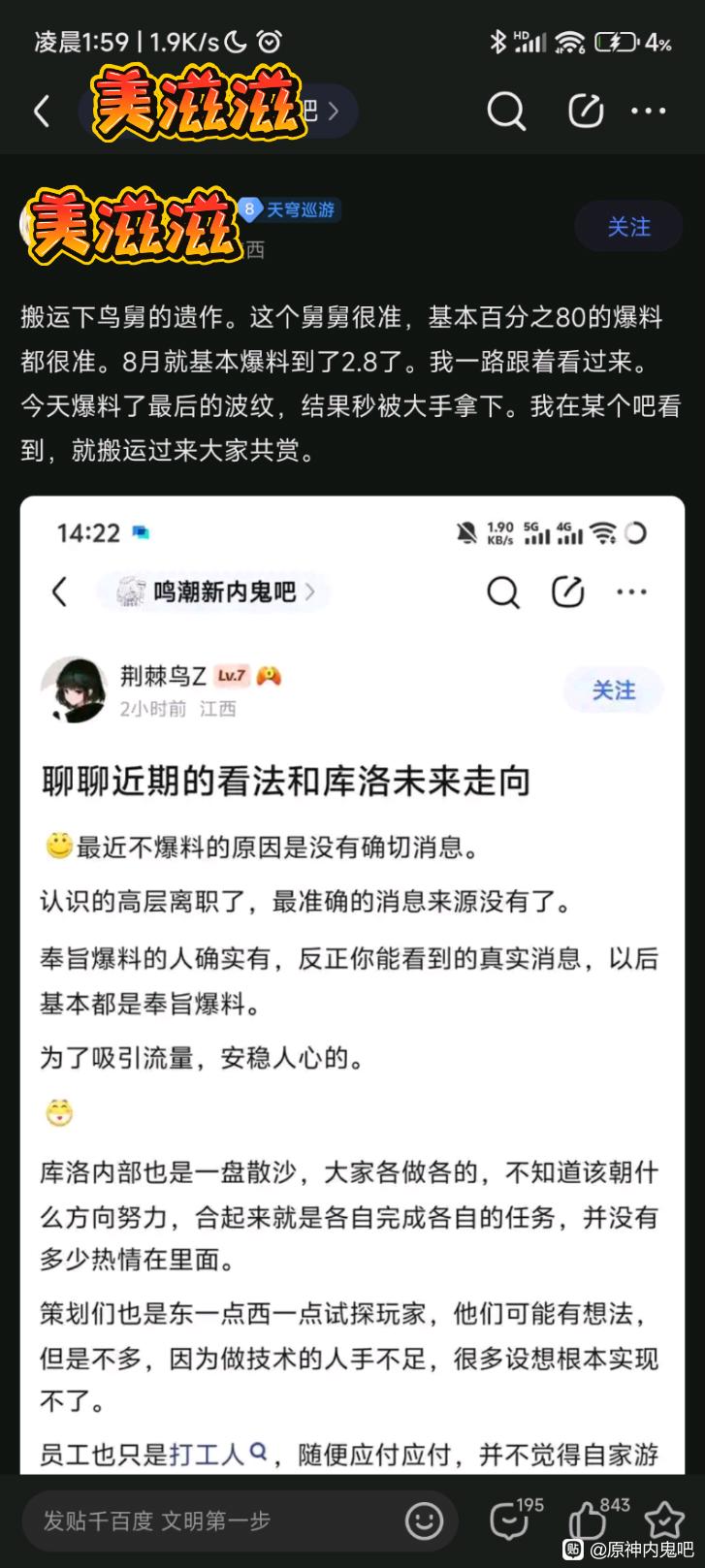
Task: Open the embedded screenshot image in post
Action: (352, 970)
